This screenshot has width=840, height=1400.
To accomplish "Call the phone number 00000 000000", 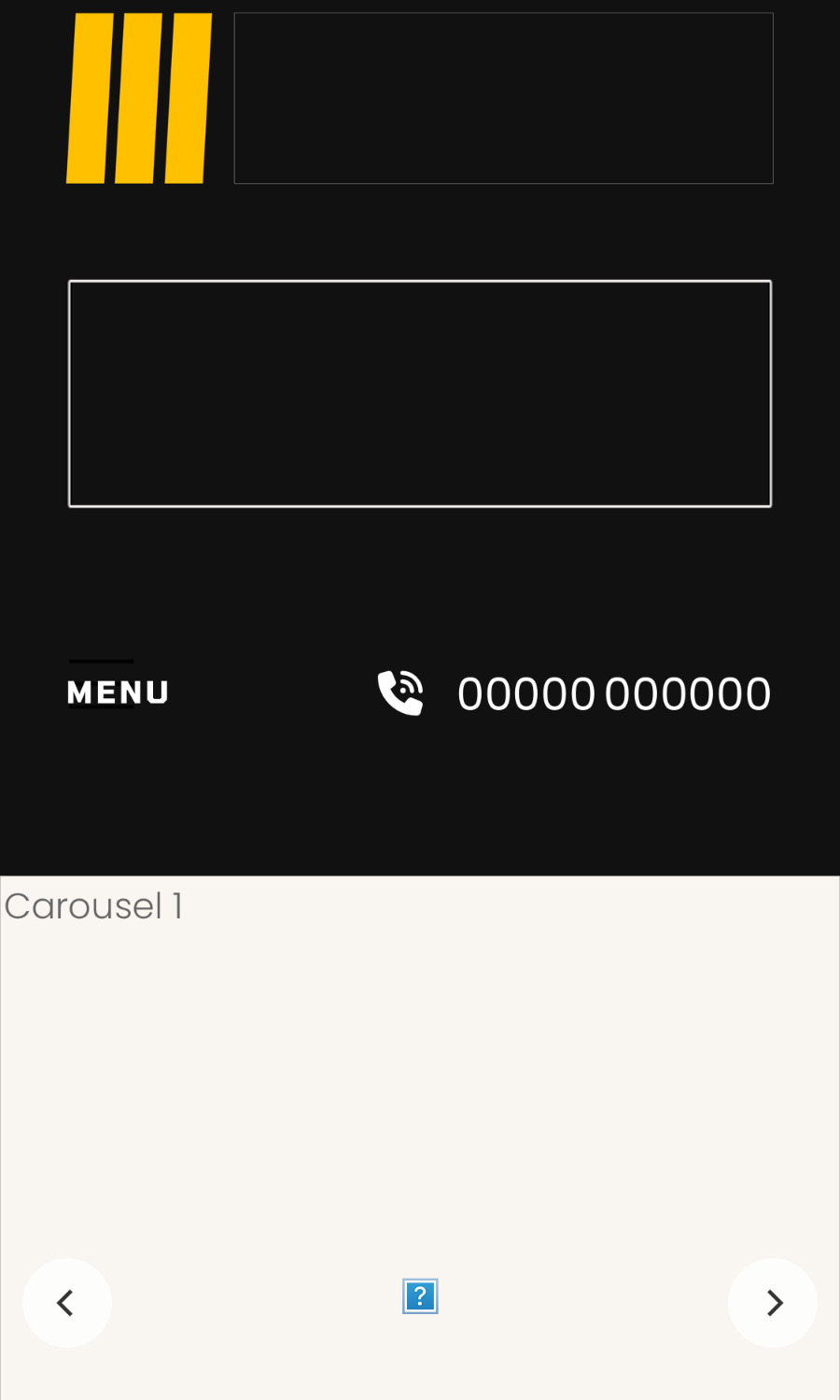I will click(x=575, y=693).
